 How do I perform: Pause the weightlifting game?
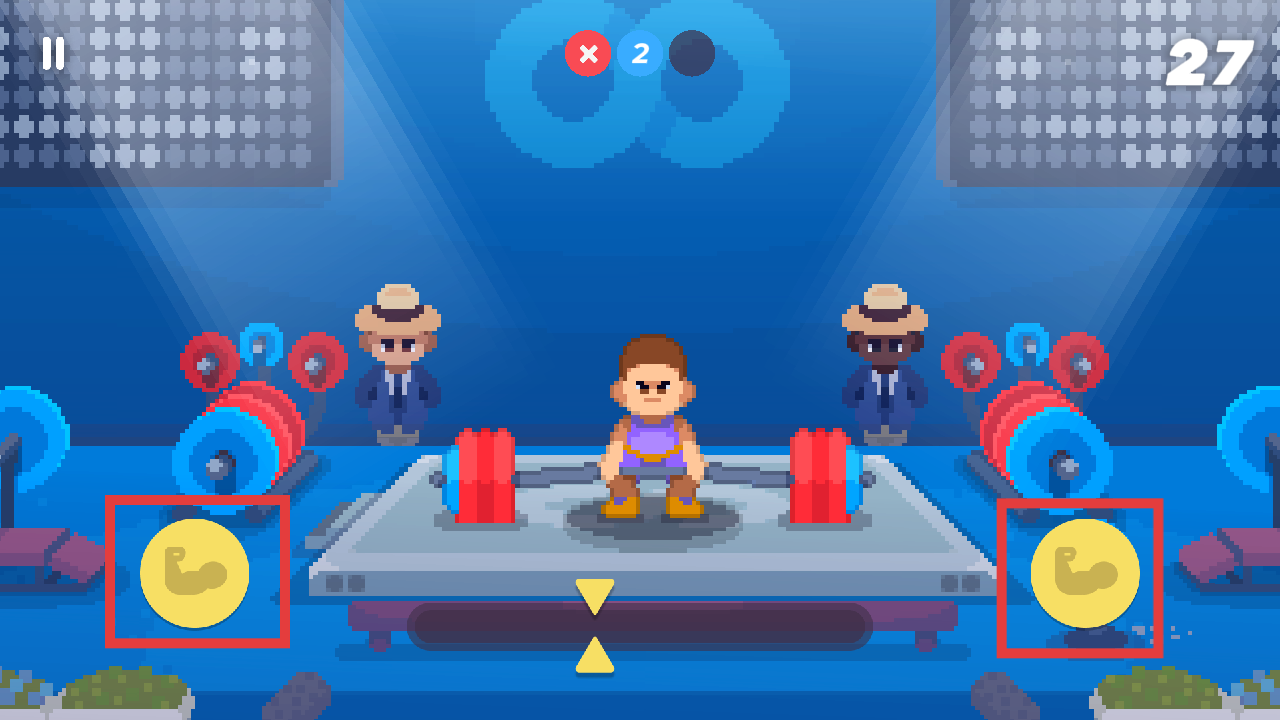click(x=53, y=53)
